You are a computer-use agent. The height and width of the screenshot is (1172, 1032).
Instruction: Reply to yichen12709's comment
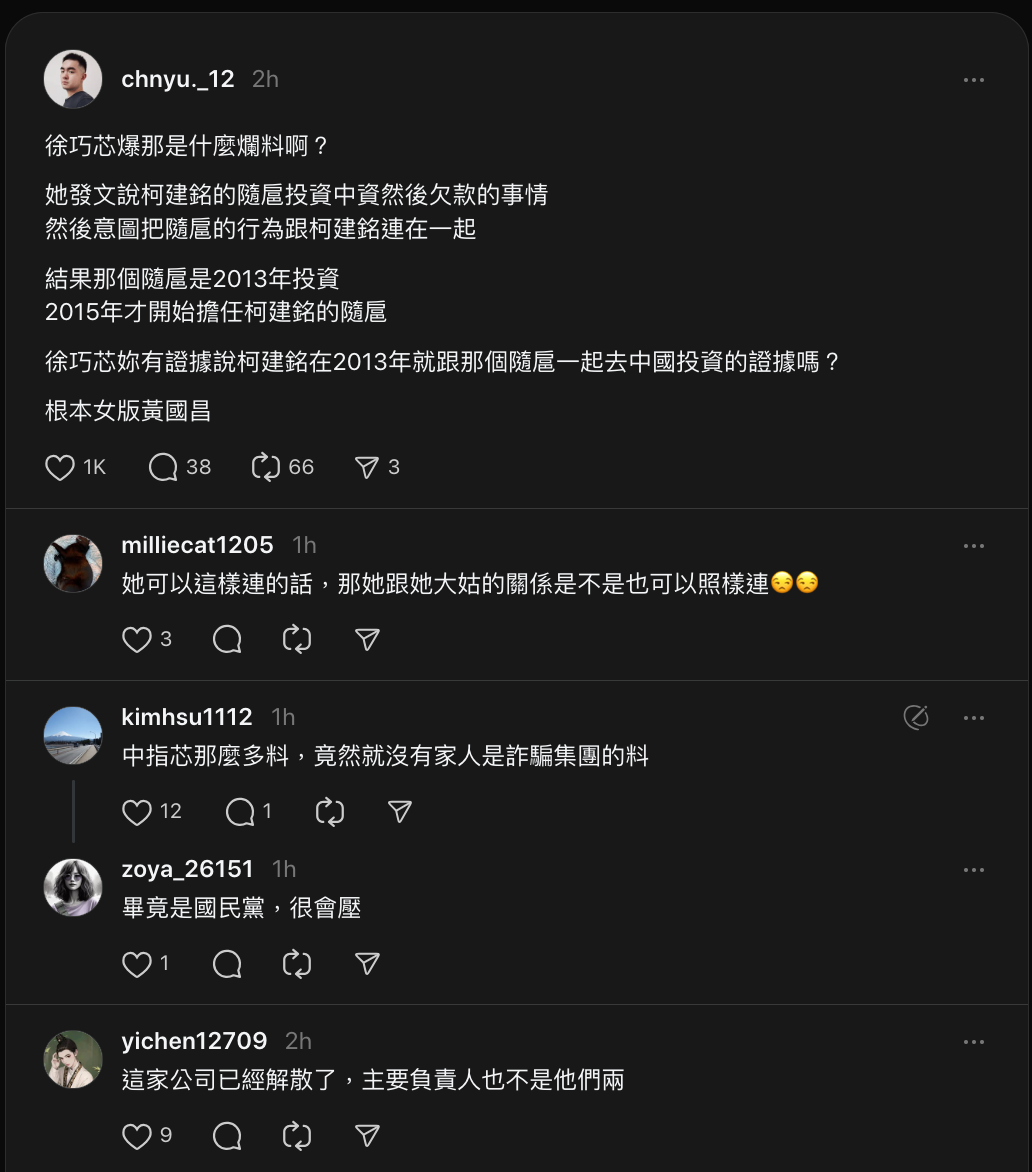click(227, 1136)
